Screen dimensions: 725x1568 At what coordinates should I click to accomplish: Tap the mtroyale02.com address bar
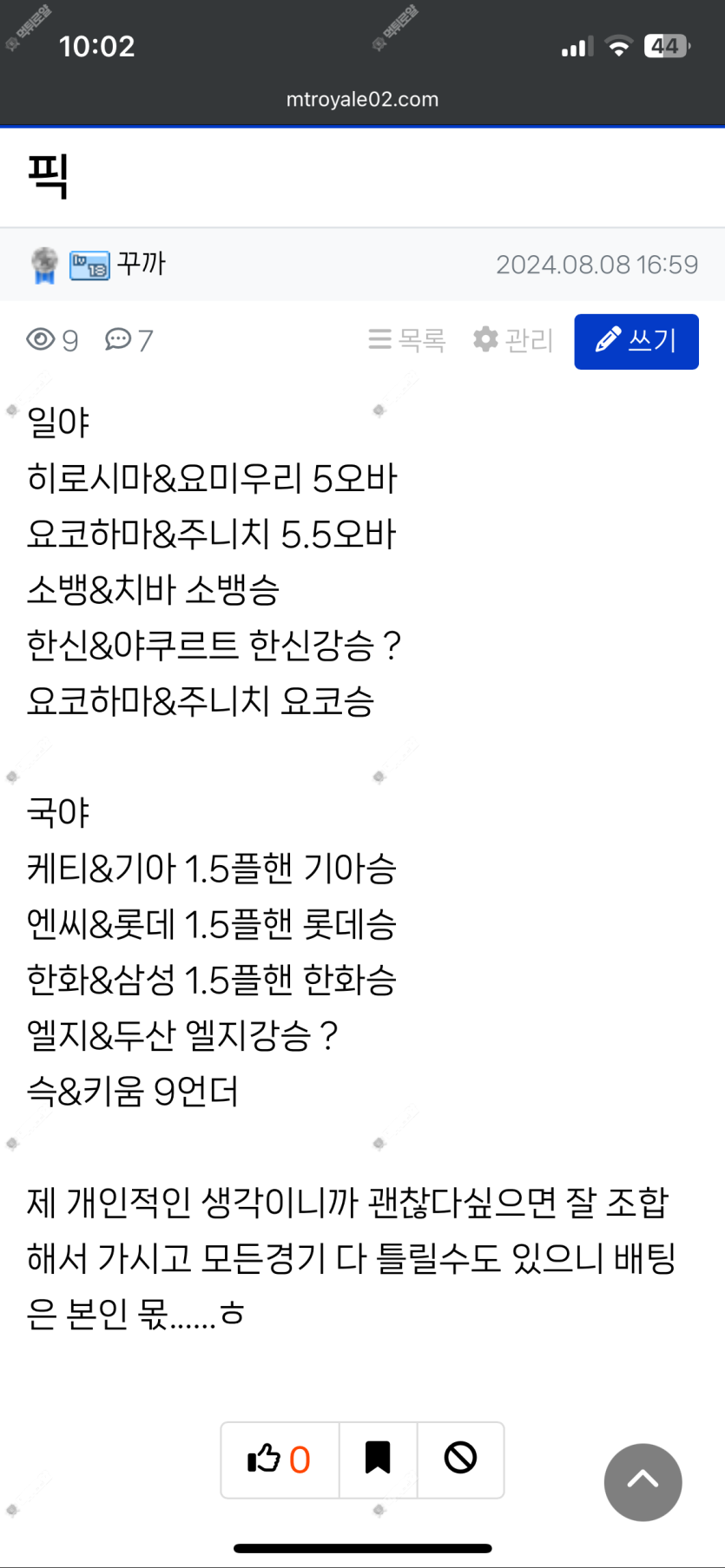tap(362, 100)
